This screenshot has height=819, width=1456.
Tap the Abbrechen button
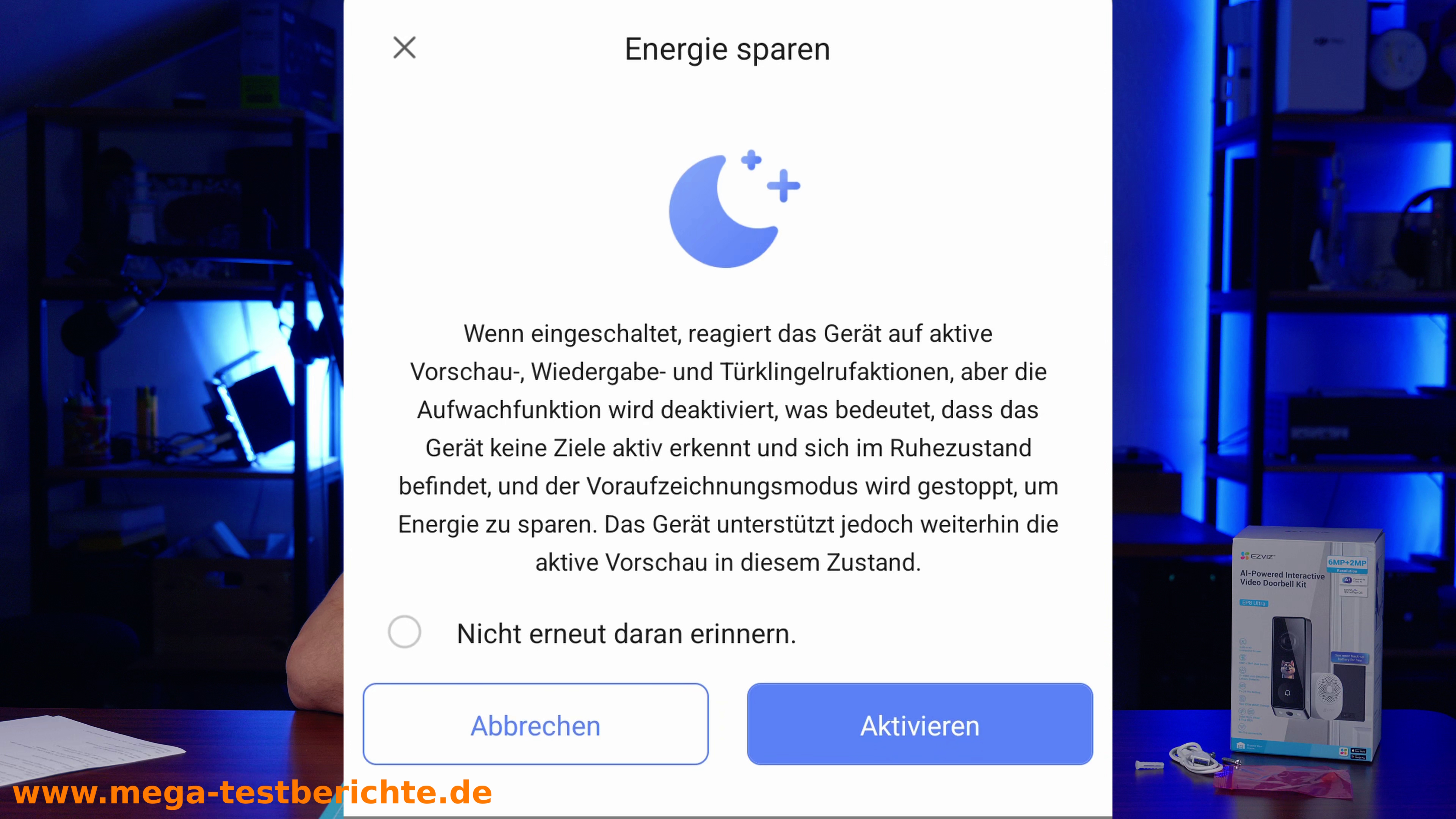(x=535, y=725)
